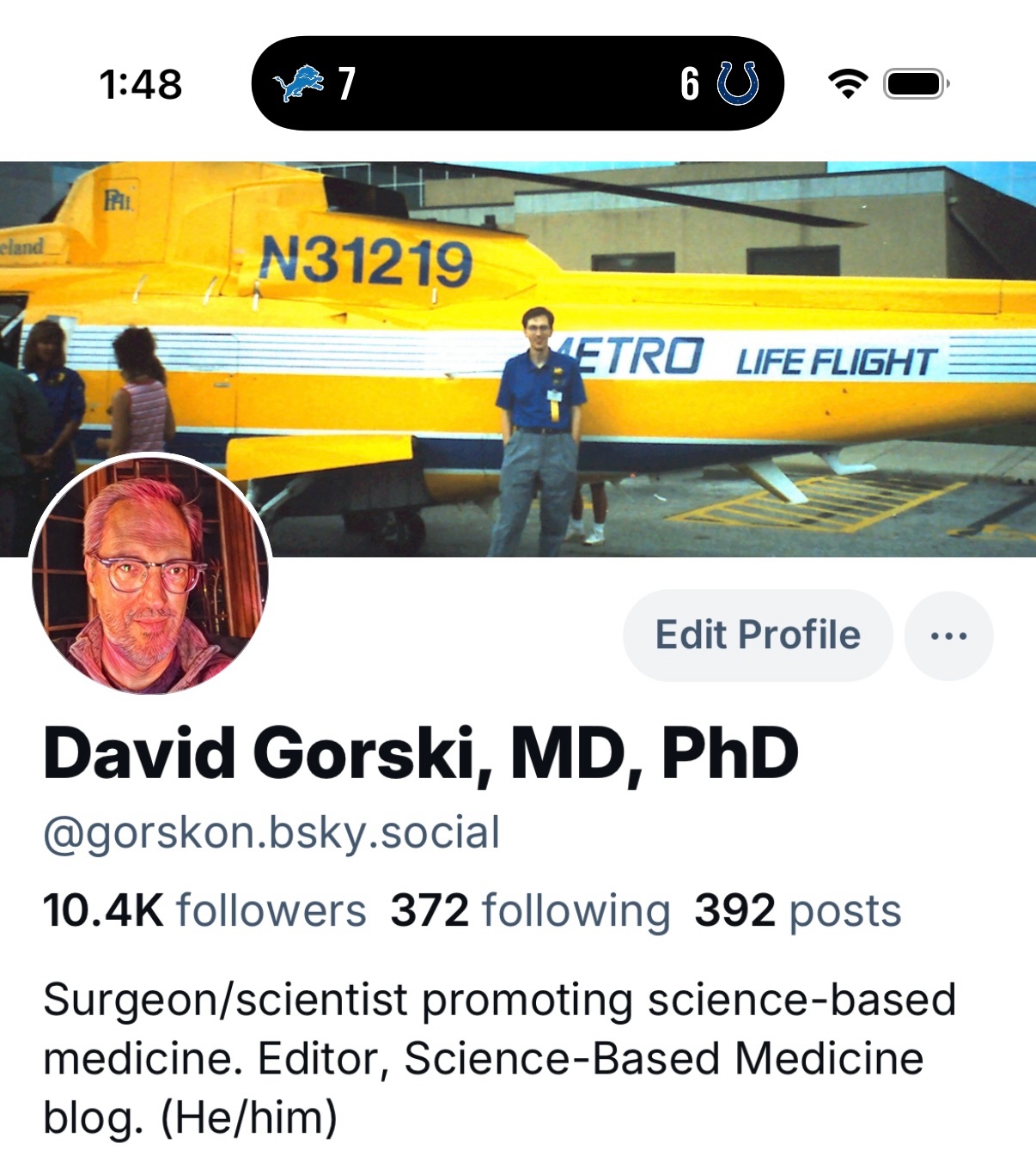Open the 10.4K followers list
The image size is (1036, 1174).
(204, 910)
